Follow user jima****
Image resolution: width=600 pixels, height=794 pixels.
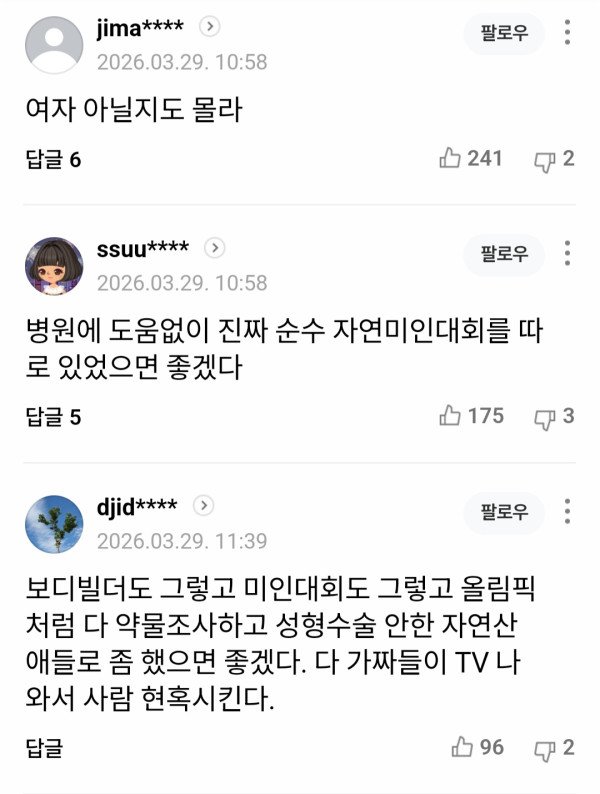click(503, 34)
